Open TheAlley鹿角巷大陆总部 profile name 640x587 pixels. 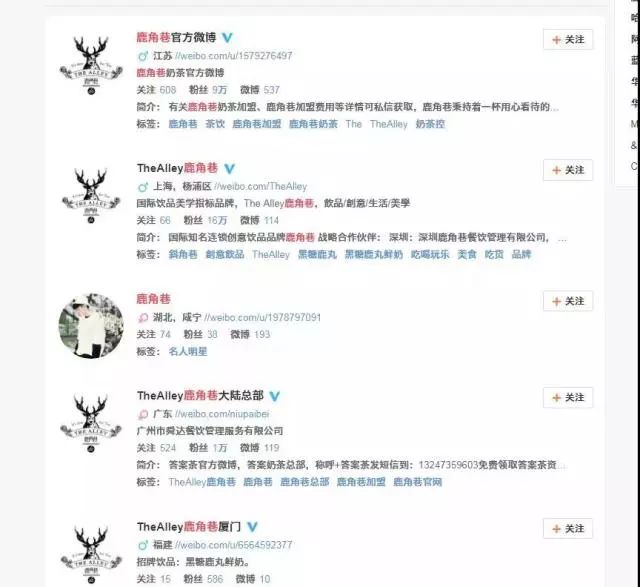(x=200, y=396)
